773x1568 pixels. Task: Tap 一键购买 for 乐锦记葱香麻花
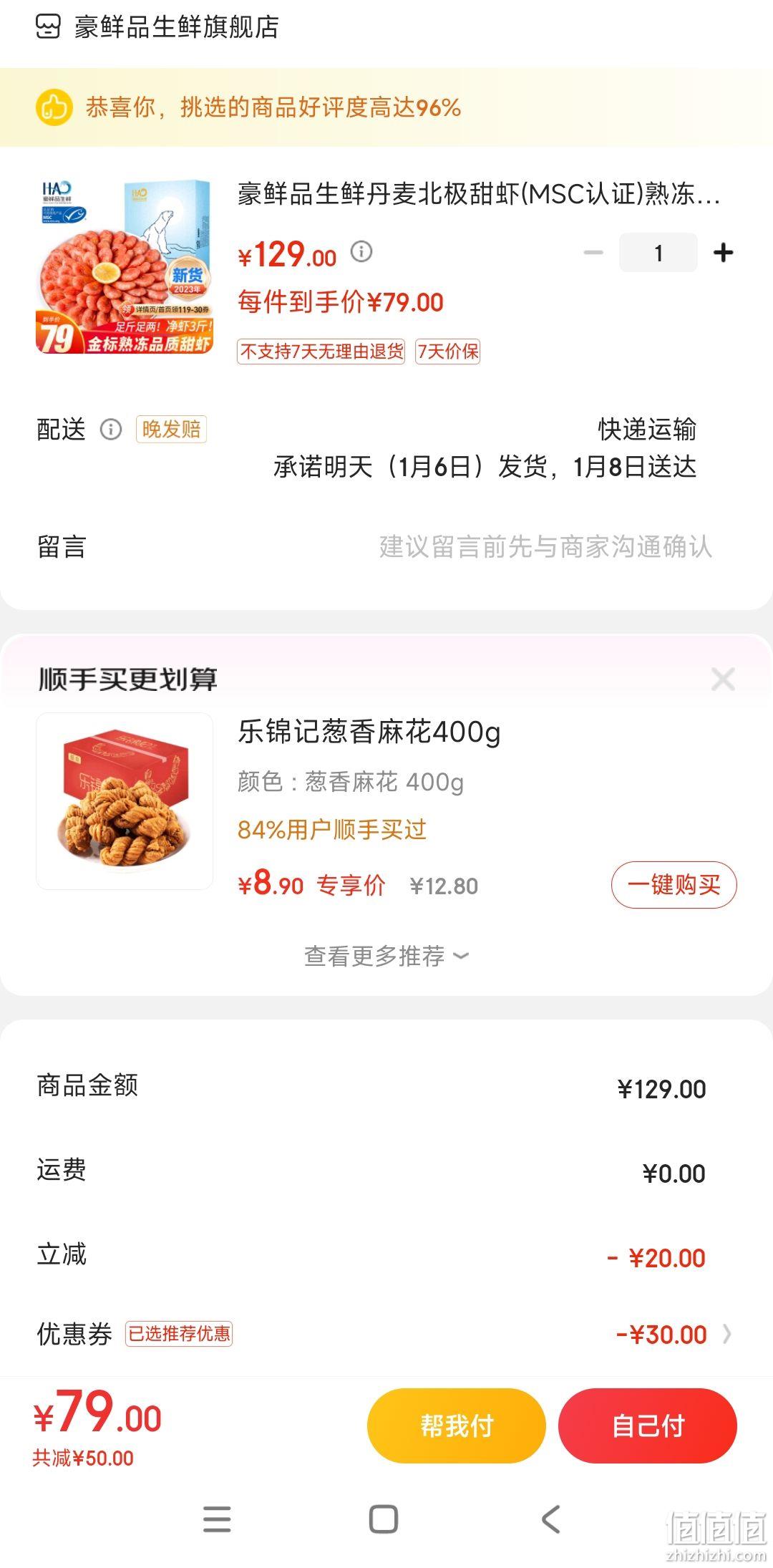point(674,885)
